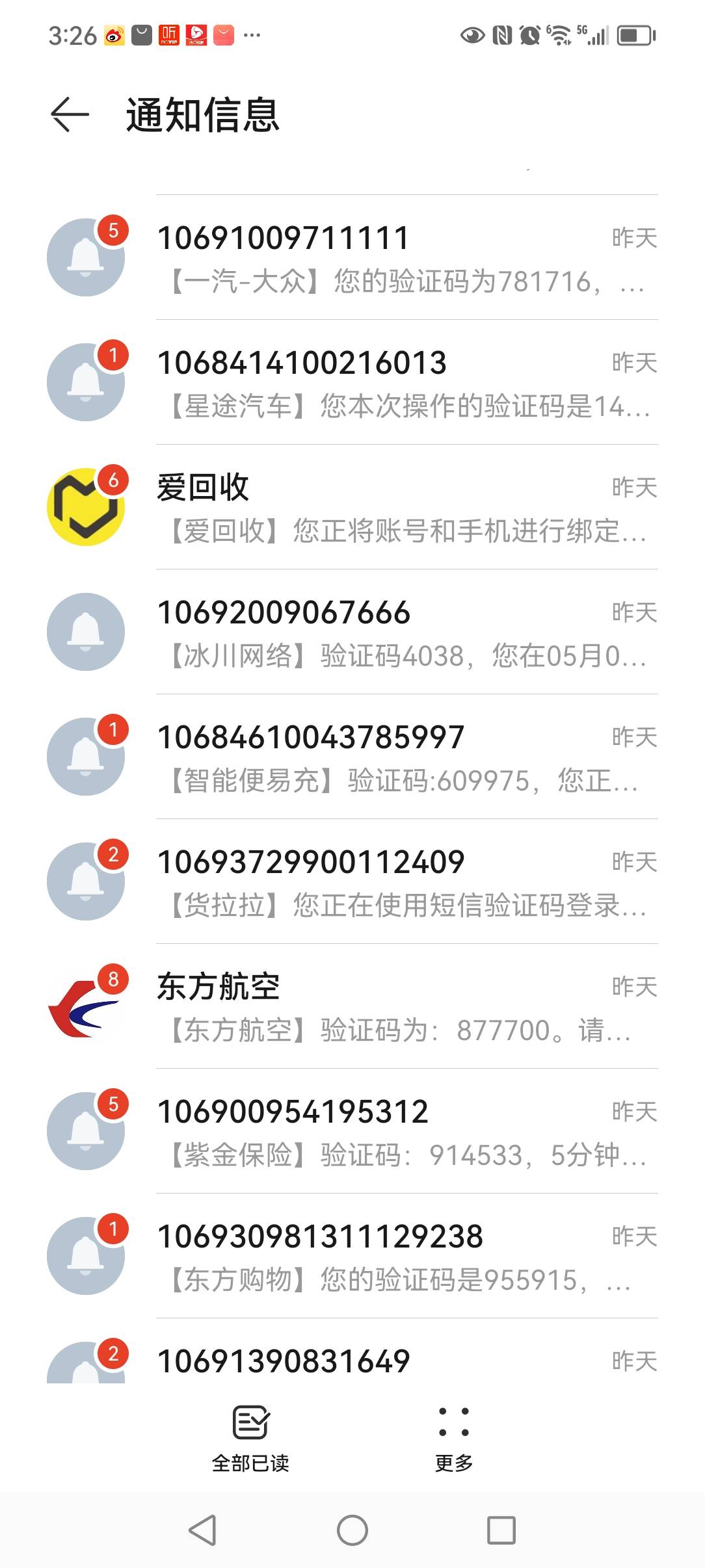Open the 东方航空 conversation

(x=352, y=1006)
